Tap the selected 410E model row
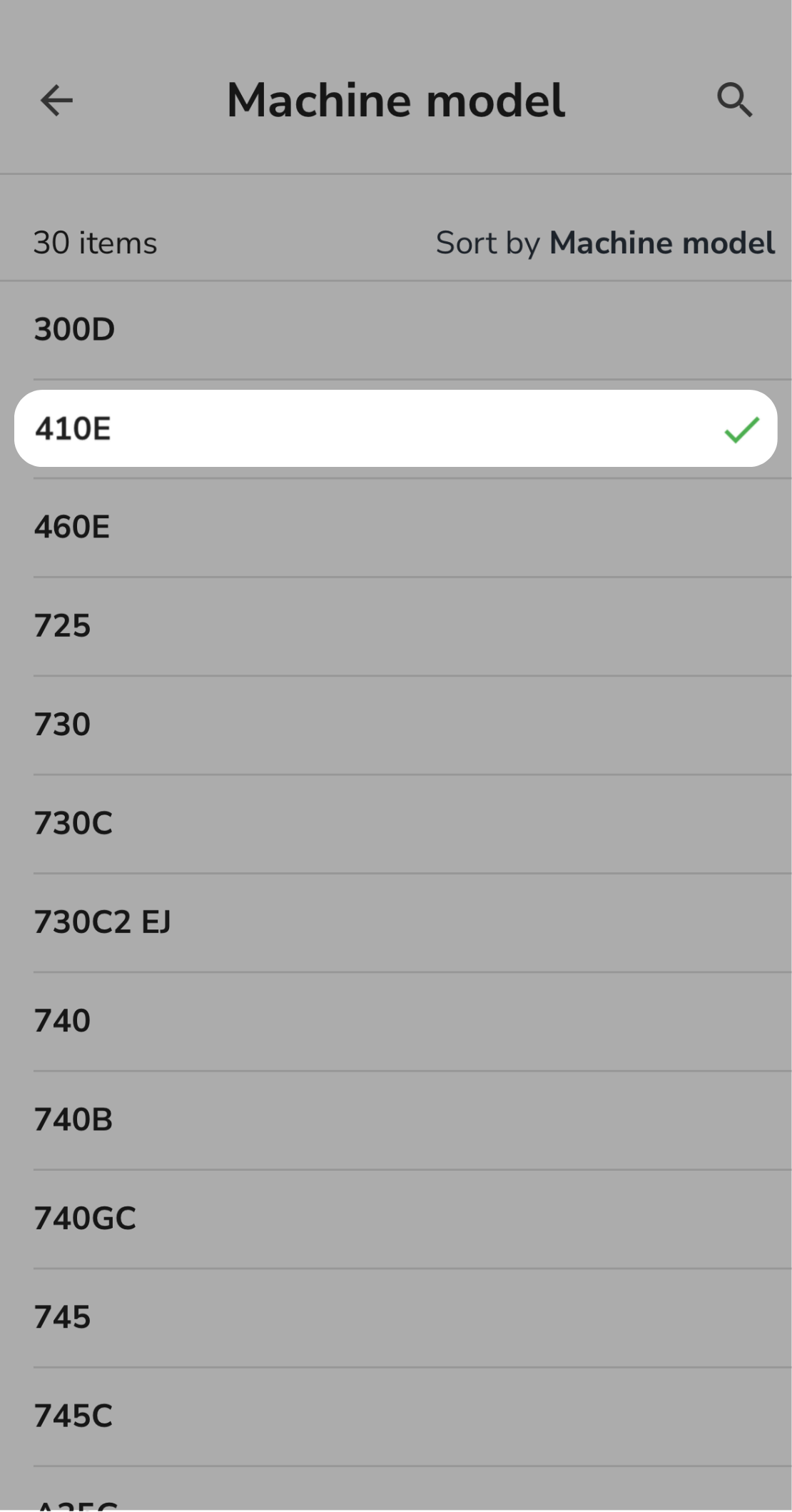Image resolution: width=792 pixels, height=1512 pixels. click(395, 428)
